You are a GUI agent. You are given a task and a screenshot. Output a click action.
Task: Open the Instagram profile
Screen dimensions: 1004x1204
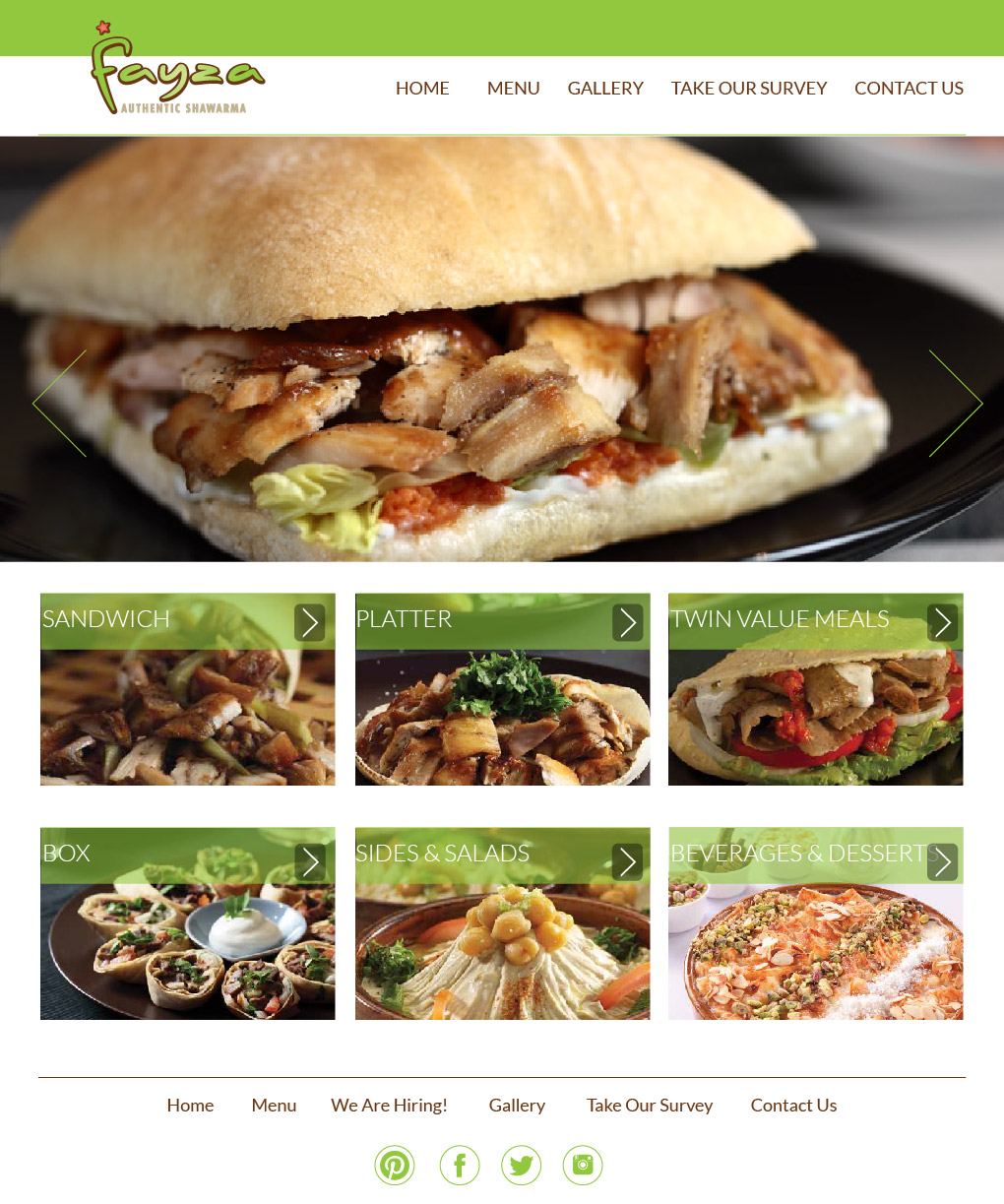point(583,1166)
